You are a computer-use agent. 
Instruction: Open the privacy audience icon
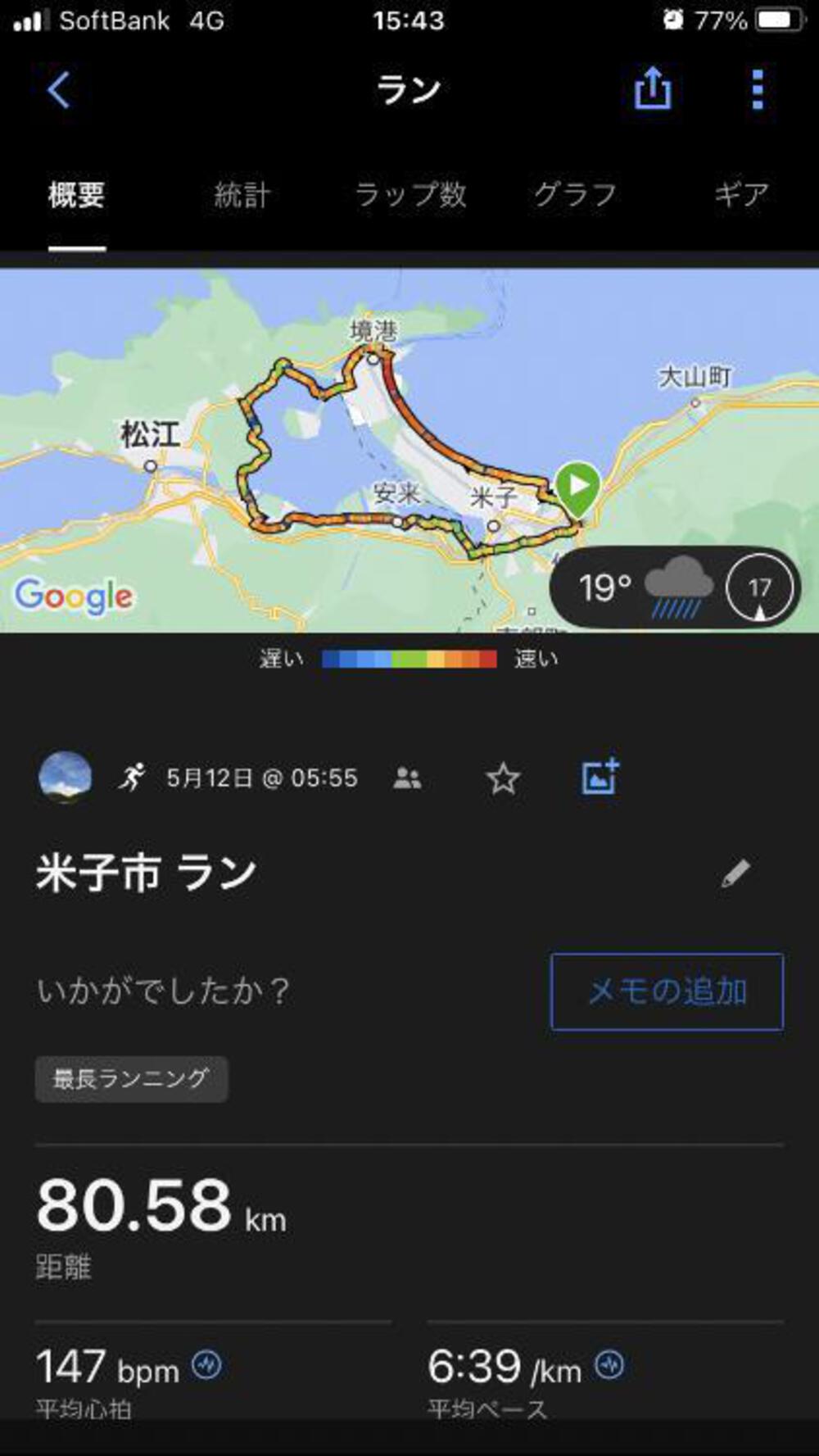coord(407,778)
